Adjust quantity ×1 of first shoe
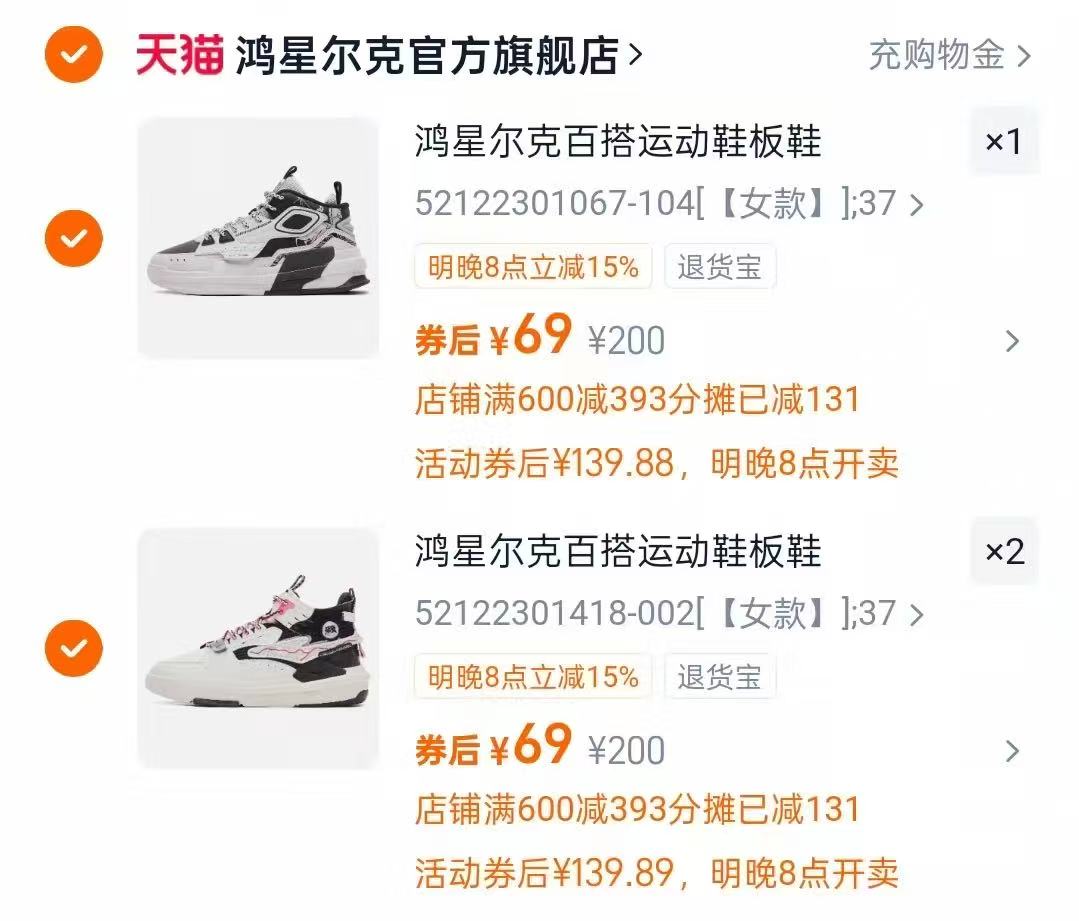 pyautogui.click(x=1004, y=143)
